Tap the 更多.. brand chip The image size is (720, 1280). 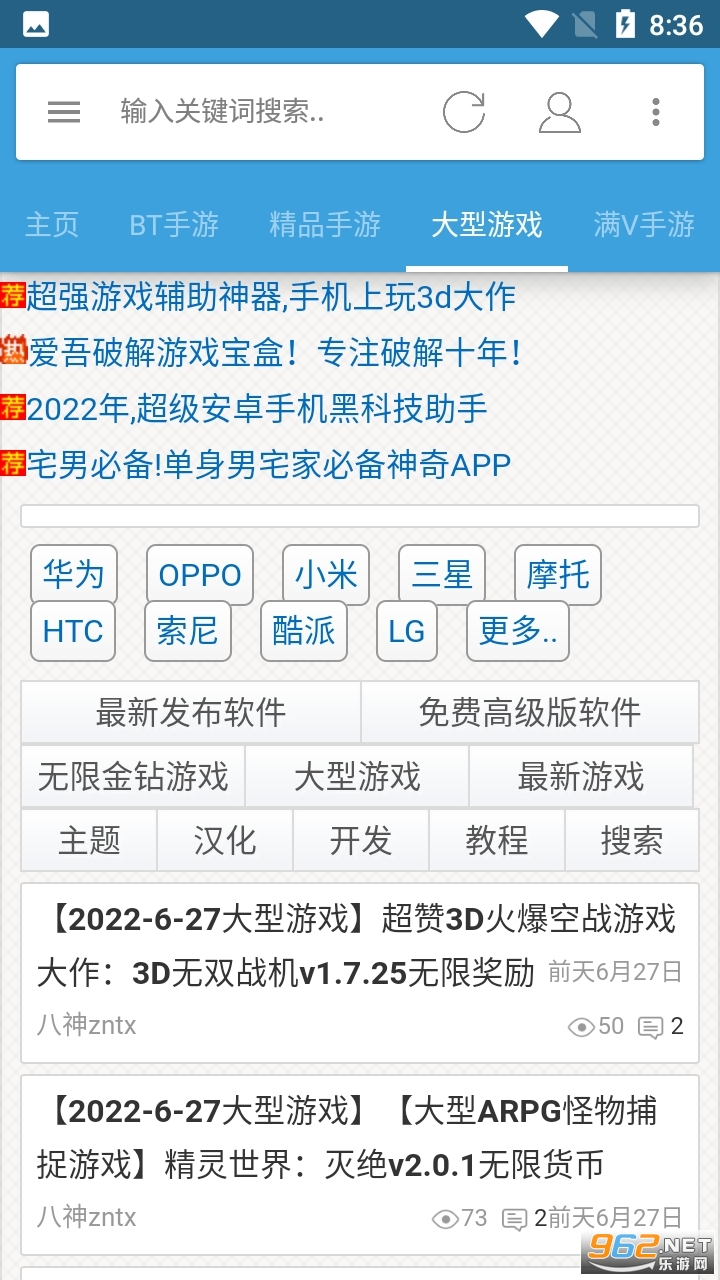518,631
